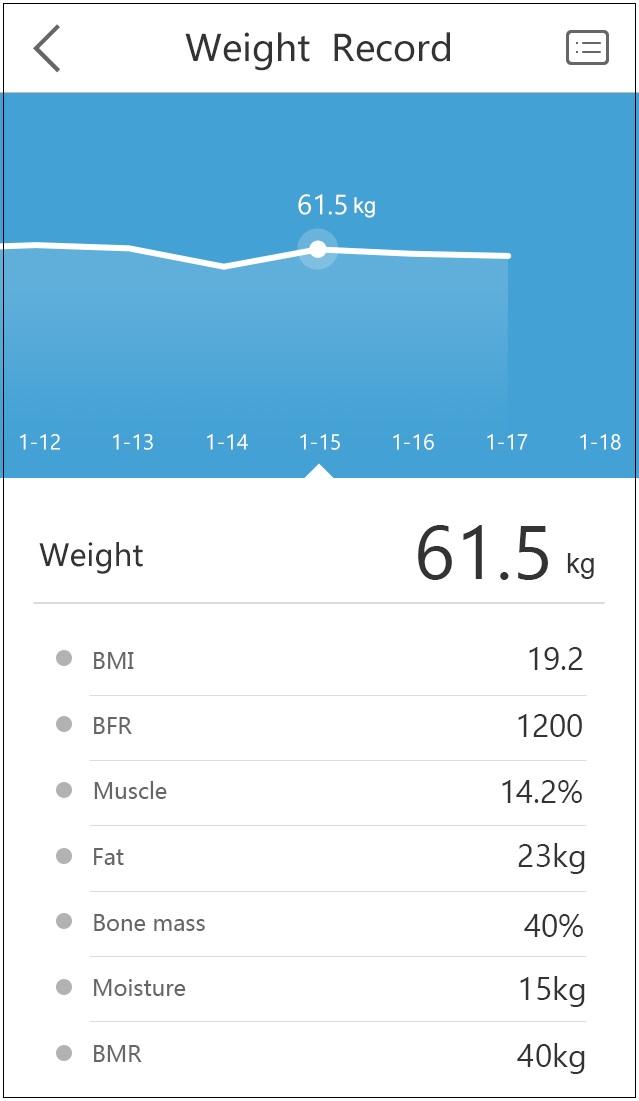Select date 1-13 on the chart

[133, 442]
